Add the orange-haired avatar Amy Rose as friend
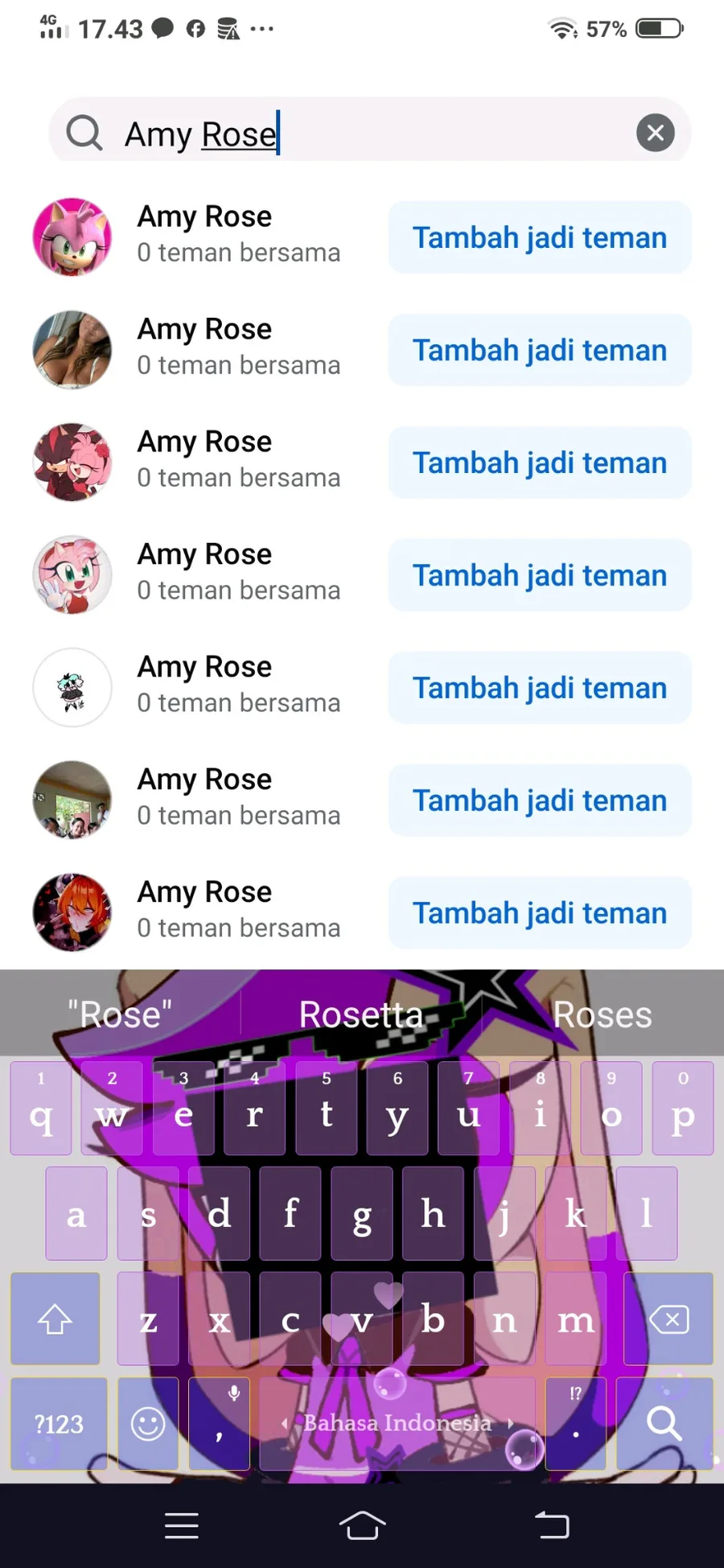Image resolution: width=724 pixels, height=1568 pixels. [540, 913]
